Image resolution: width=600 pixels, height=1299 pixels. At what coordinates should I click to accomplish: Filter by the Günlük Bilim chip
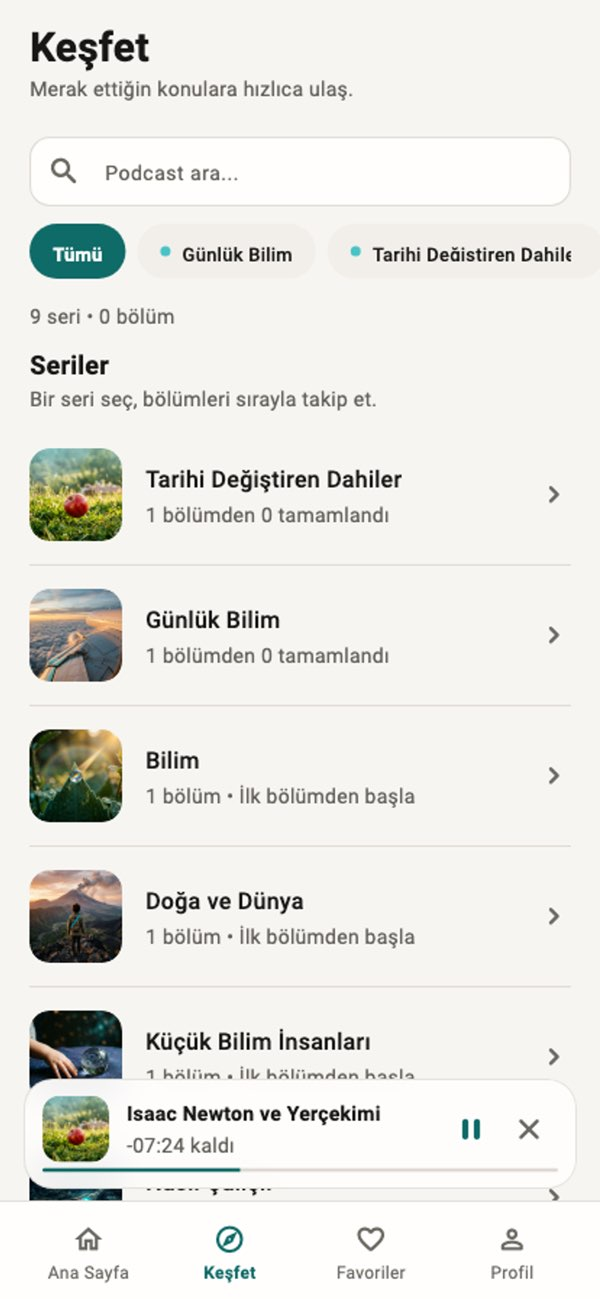(x=227, y=253)
